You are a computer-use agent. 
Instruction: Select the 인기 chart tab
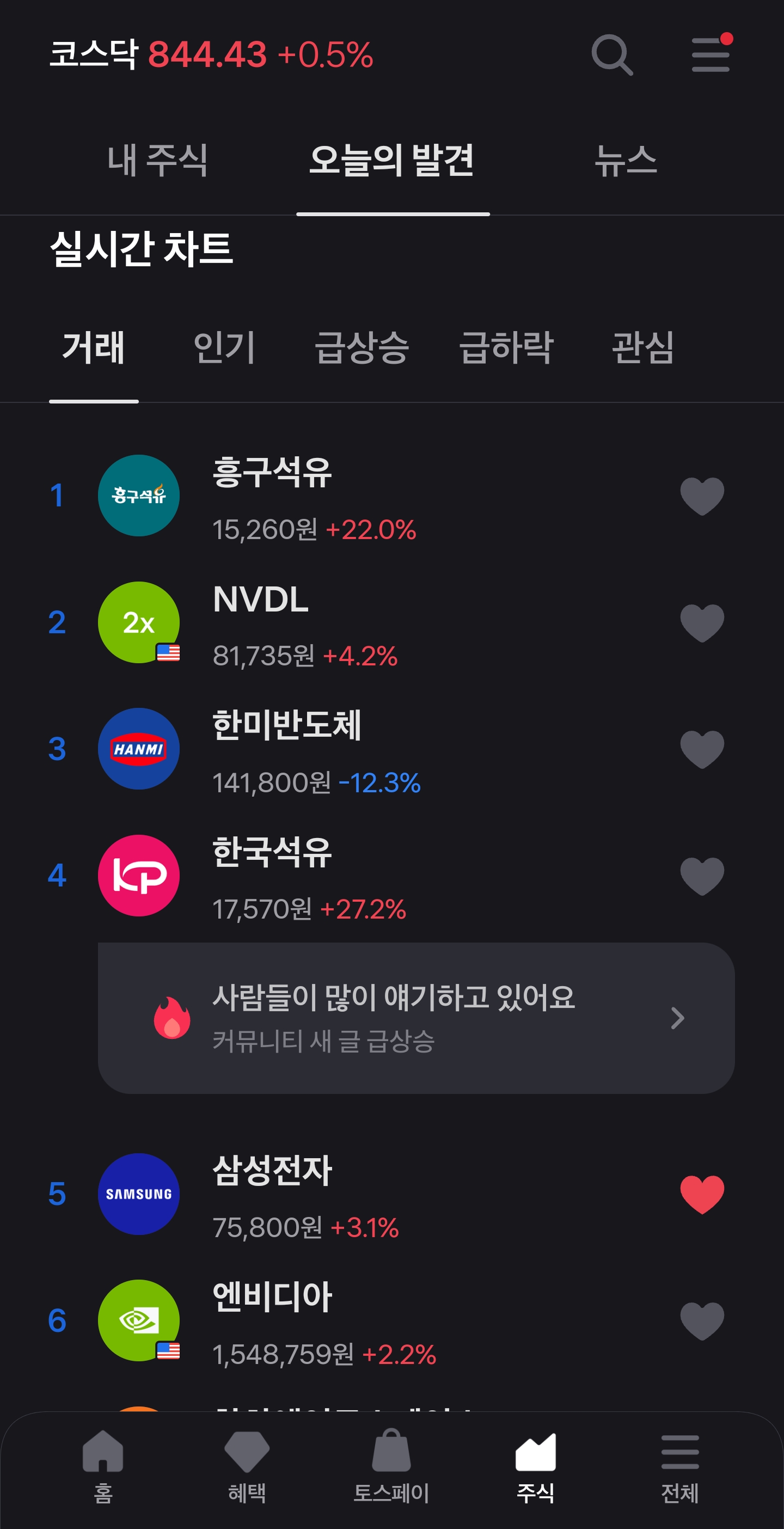point(224,347)
